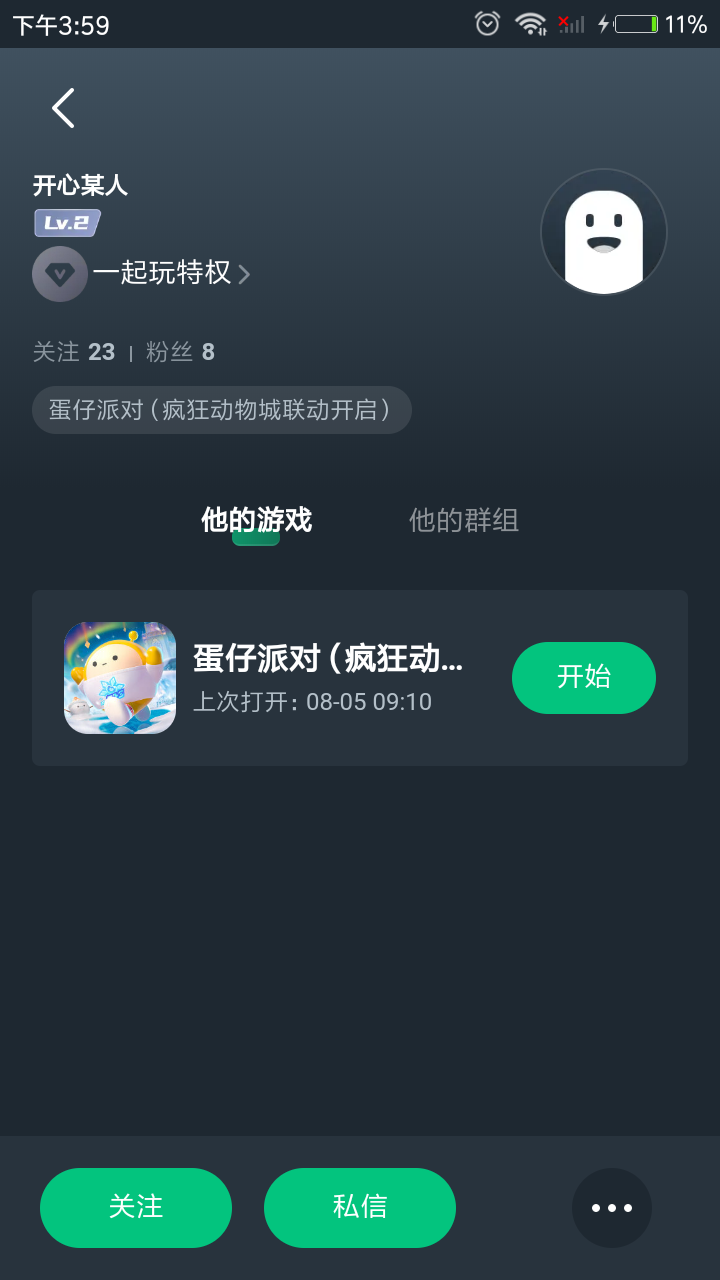Switch to the 他的游戏 tab
The image size is (720, 1280).
[x=256, y=520]
